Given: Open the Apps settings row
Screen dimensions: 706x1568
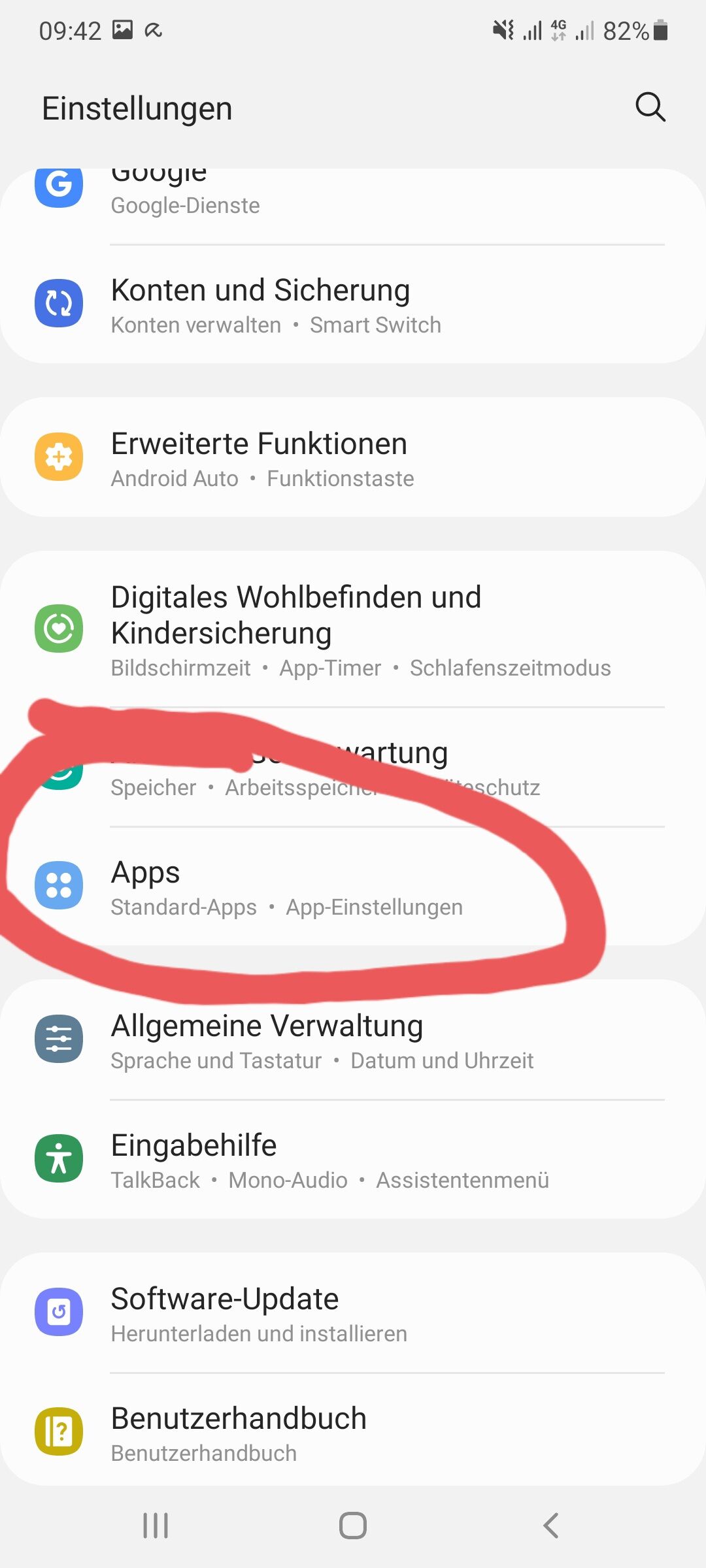Looking at the screenshot, I should (353, 887).
